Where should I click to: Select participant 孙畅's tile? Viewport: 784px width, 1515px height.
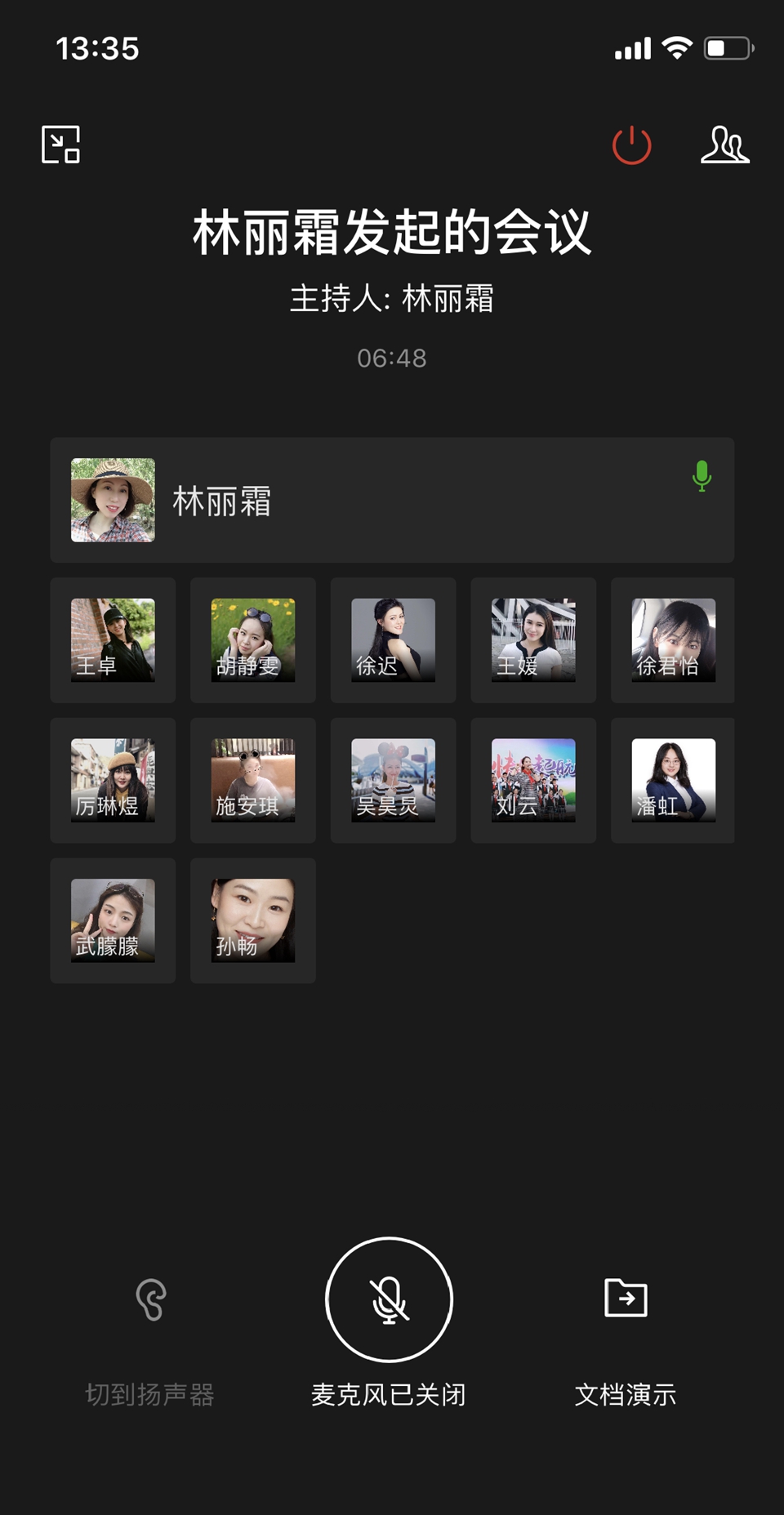(253, 920)
